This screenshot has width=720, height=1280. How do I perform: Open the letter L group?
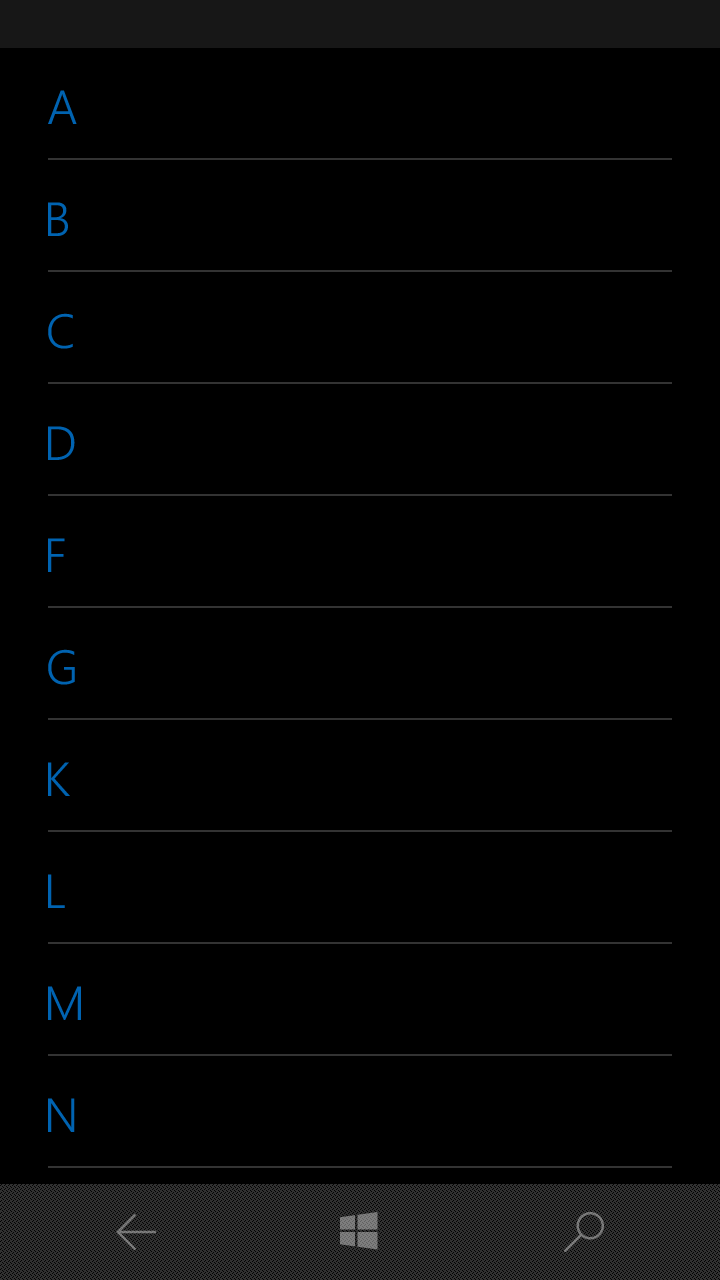point(55,892)
